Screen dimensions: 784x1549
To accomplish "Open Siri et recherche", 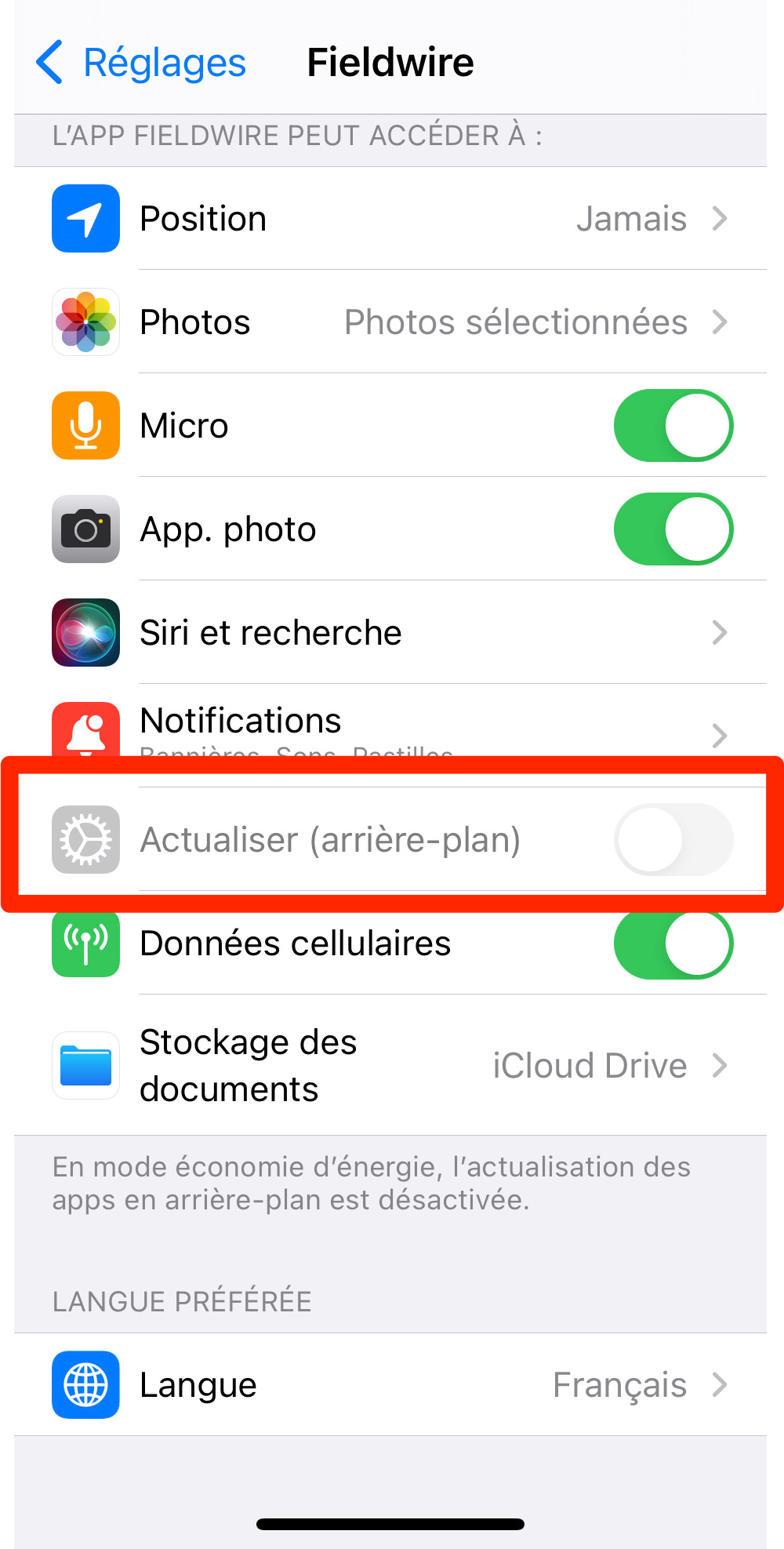I will [392, 633].
